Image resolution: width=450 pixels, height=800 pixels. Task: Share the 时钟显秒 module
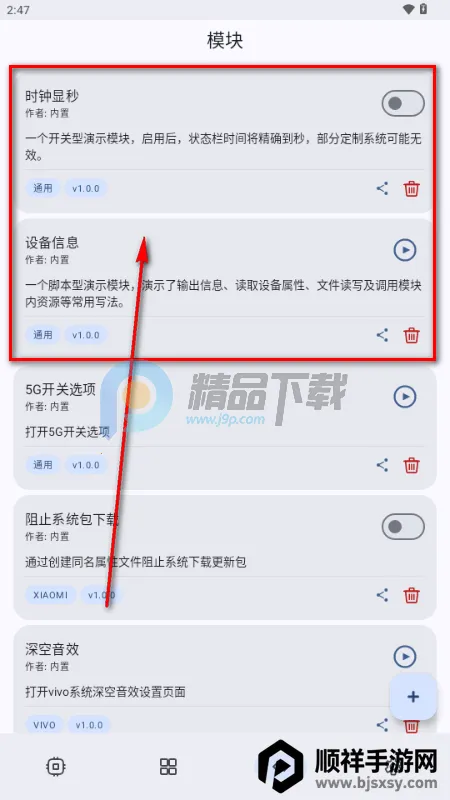(382, 189)
